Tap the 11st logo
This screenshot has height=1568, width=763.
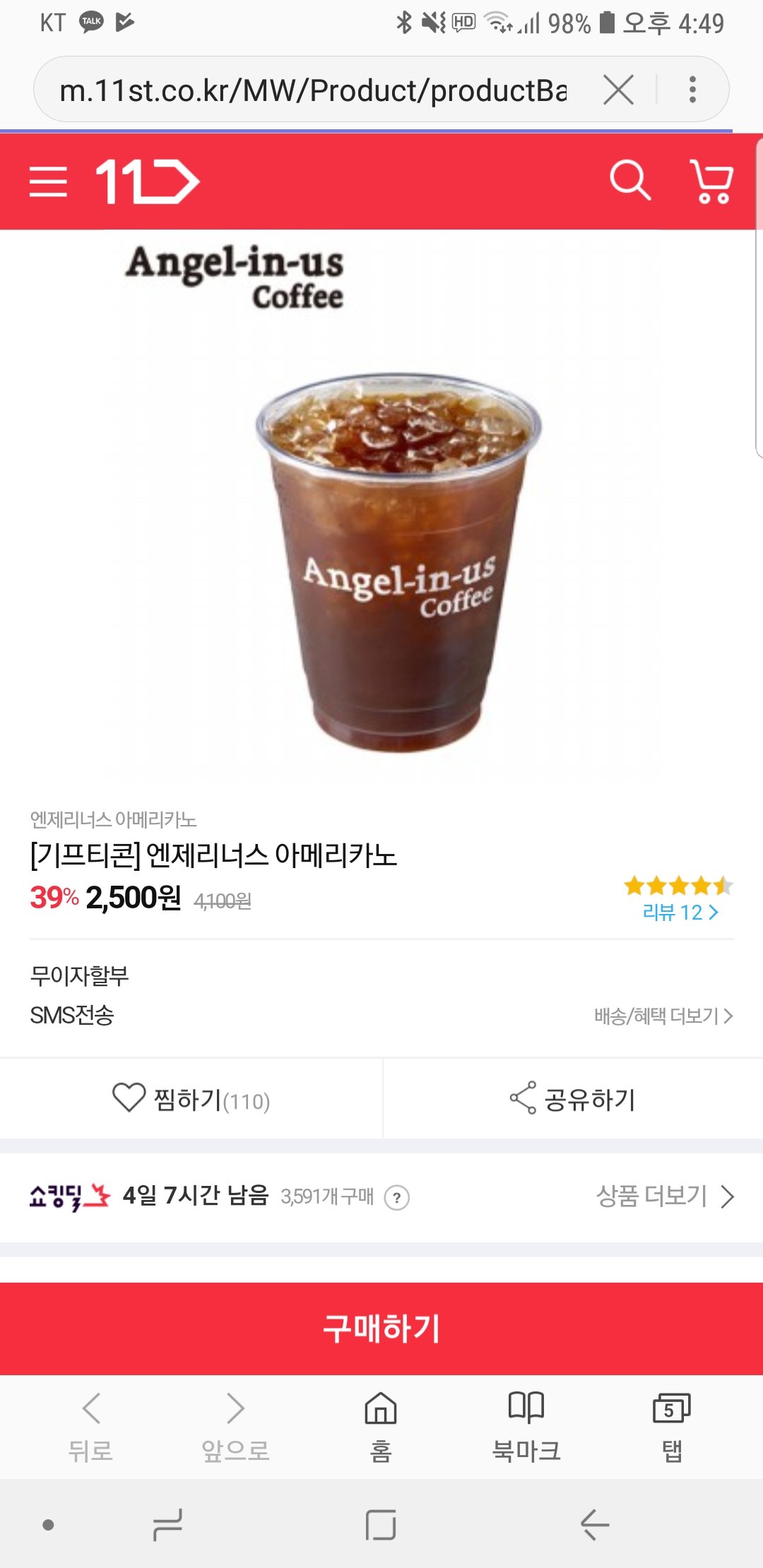point(148,182)
